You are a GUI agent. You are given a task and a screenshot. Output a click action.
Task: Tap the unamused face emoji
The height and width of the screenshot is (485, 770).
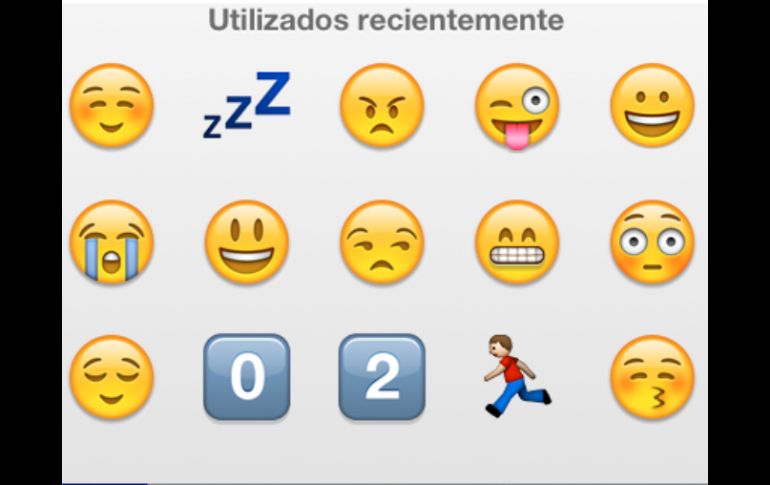(382, 242)
